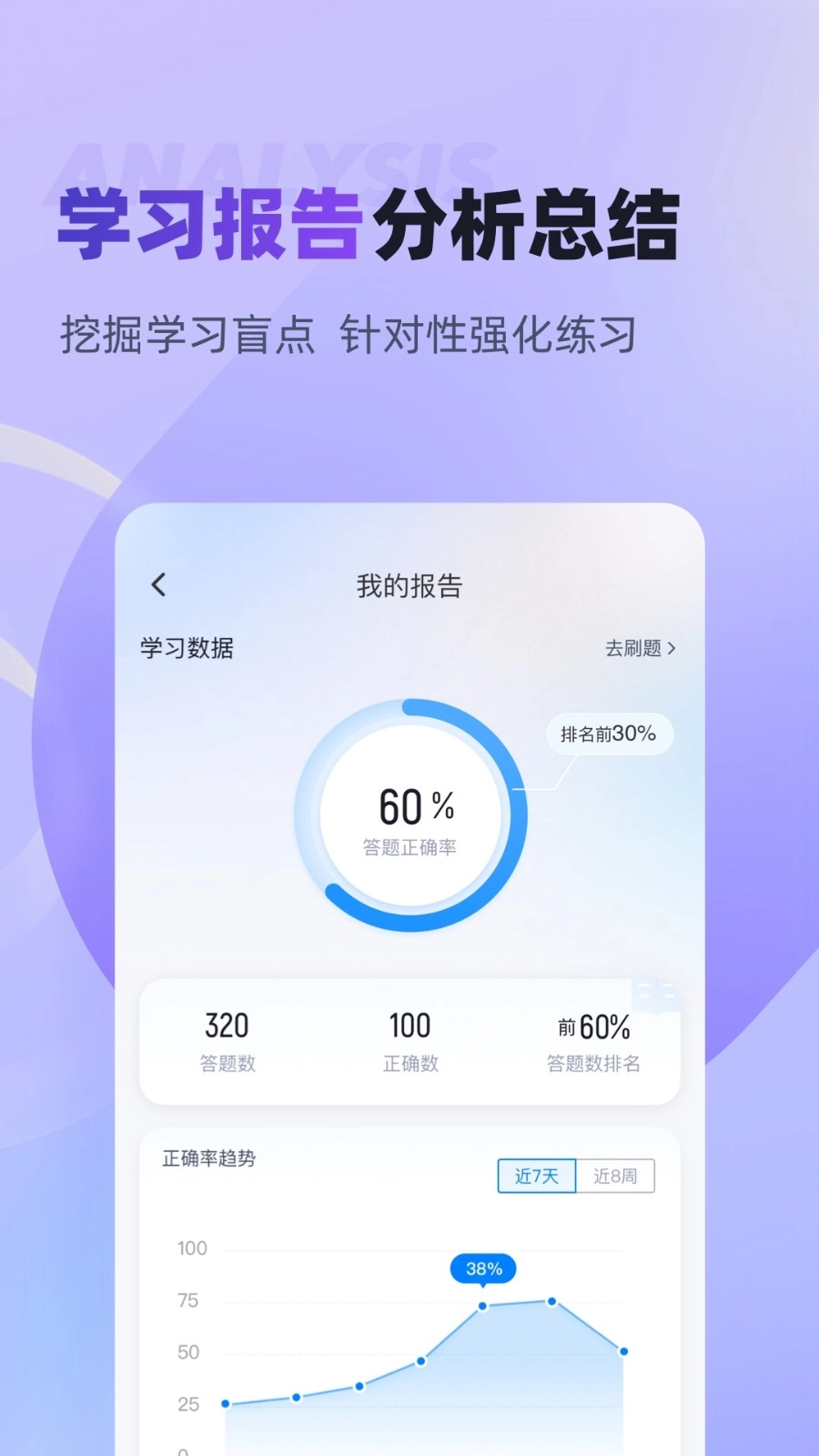This screenshot has height=1456, width=819.
Task: Select the 38% data point label
Action: (x=483, y=1268)
